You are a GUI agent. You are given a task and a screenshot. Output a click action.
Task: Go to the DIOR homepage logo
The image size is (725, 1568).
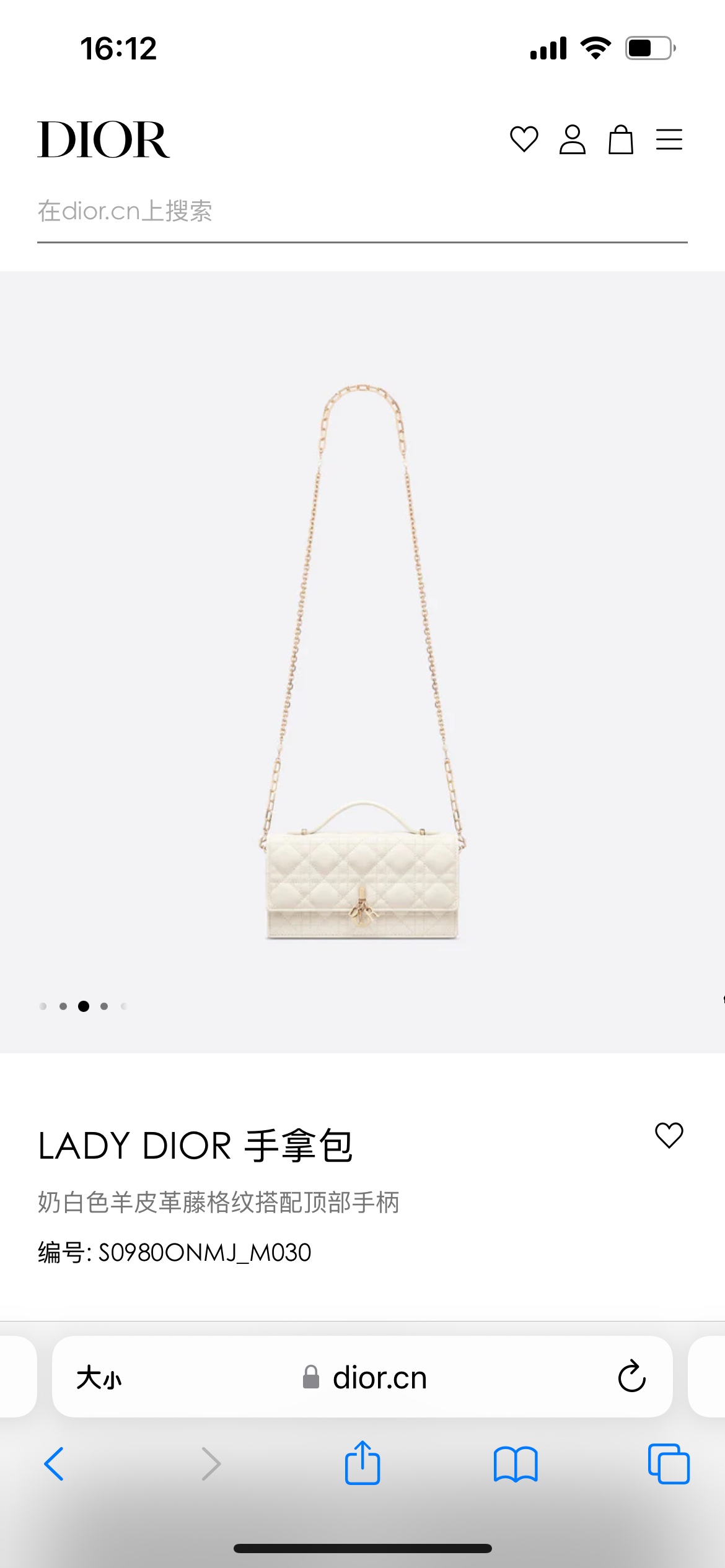(x=103, y=139)
